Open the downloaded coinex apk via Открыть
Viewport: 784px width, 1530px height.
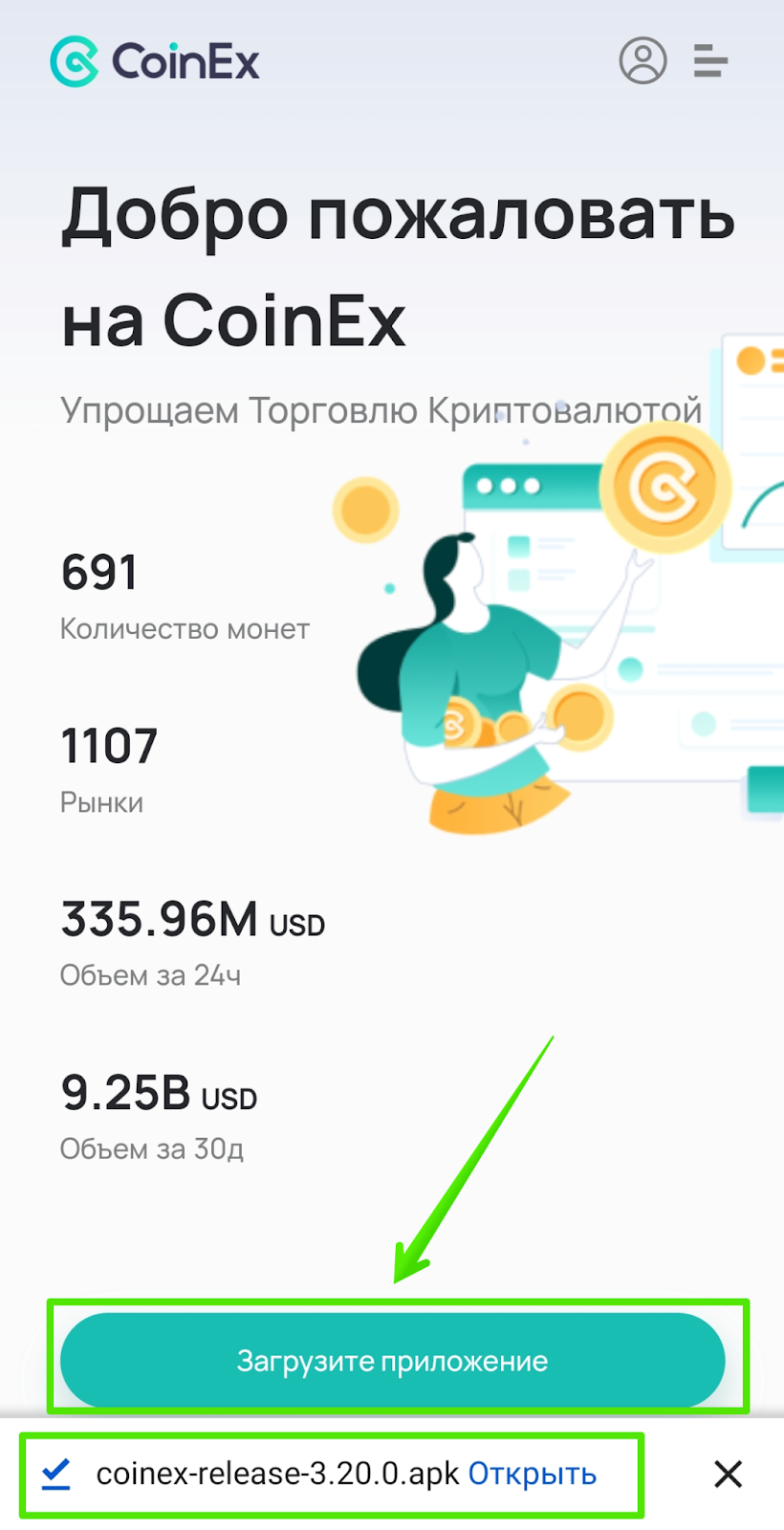(x=532, y=1474)
